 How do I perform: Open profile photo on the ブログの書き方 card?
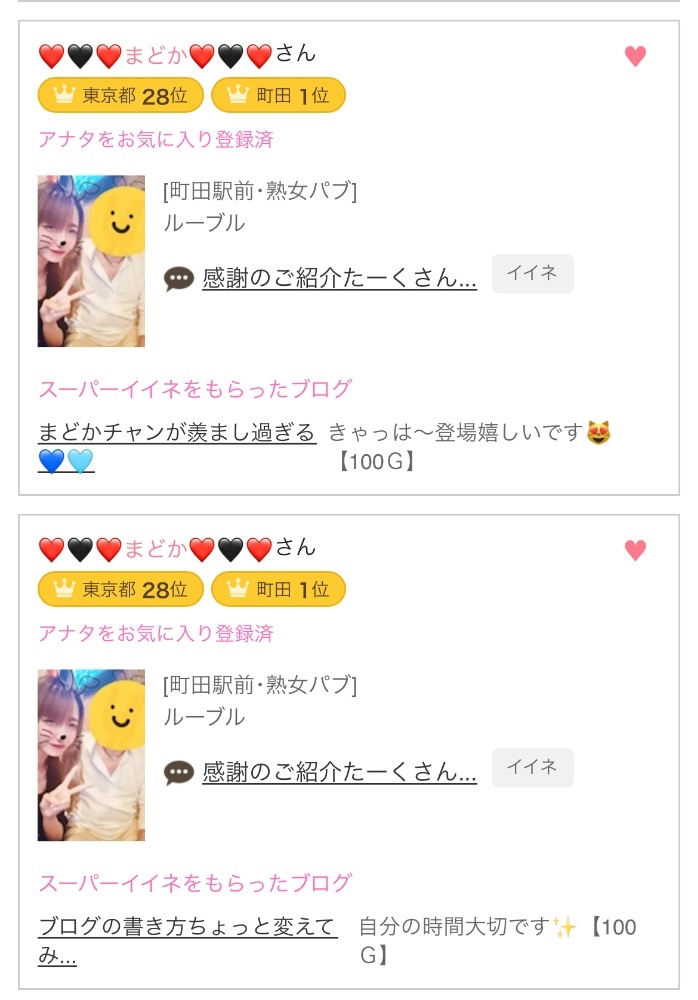[x=91, y=755]
